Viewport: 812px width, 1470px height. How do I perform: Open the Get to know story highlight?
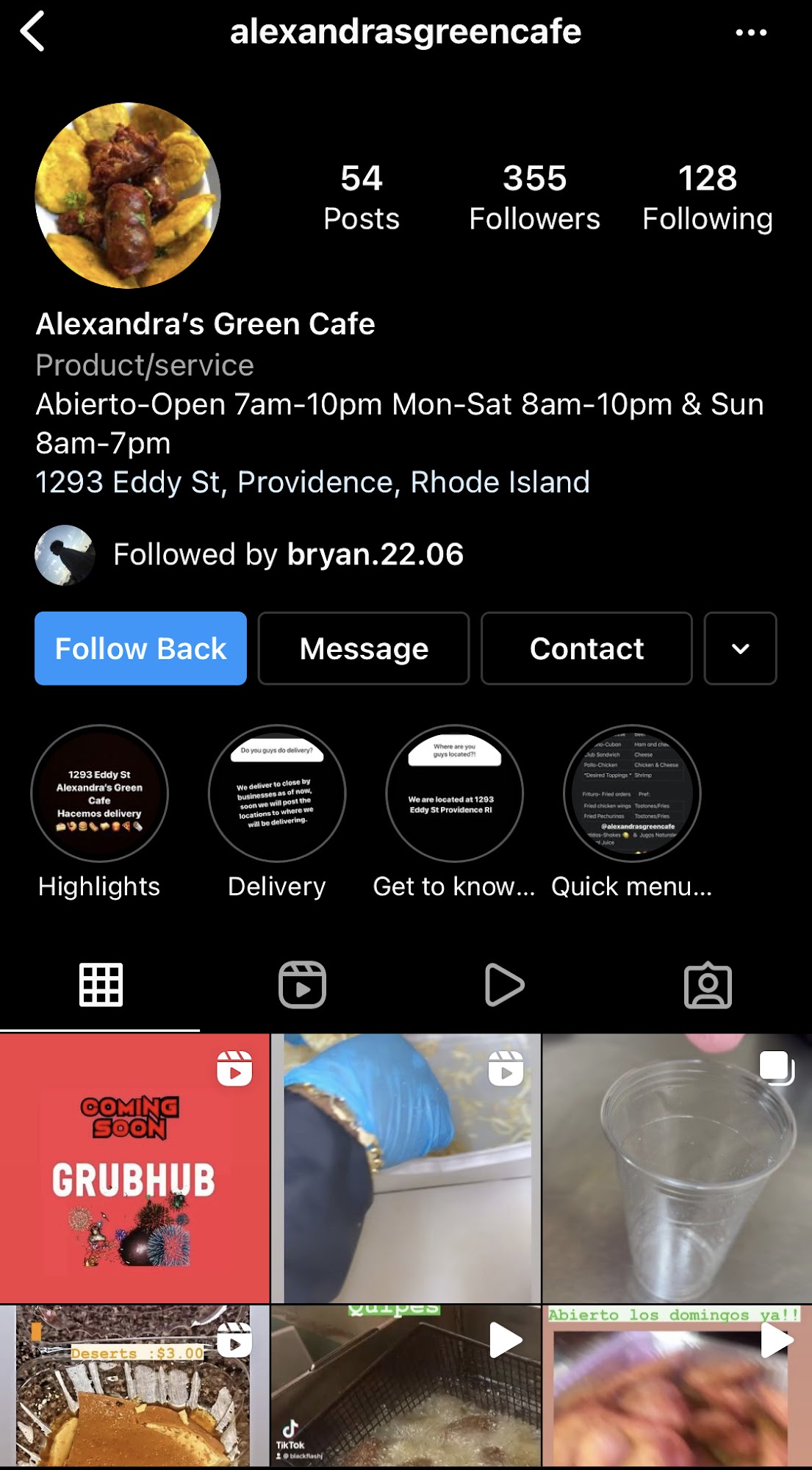pos(454,794)
